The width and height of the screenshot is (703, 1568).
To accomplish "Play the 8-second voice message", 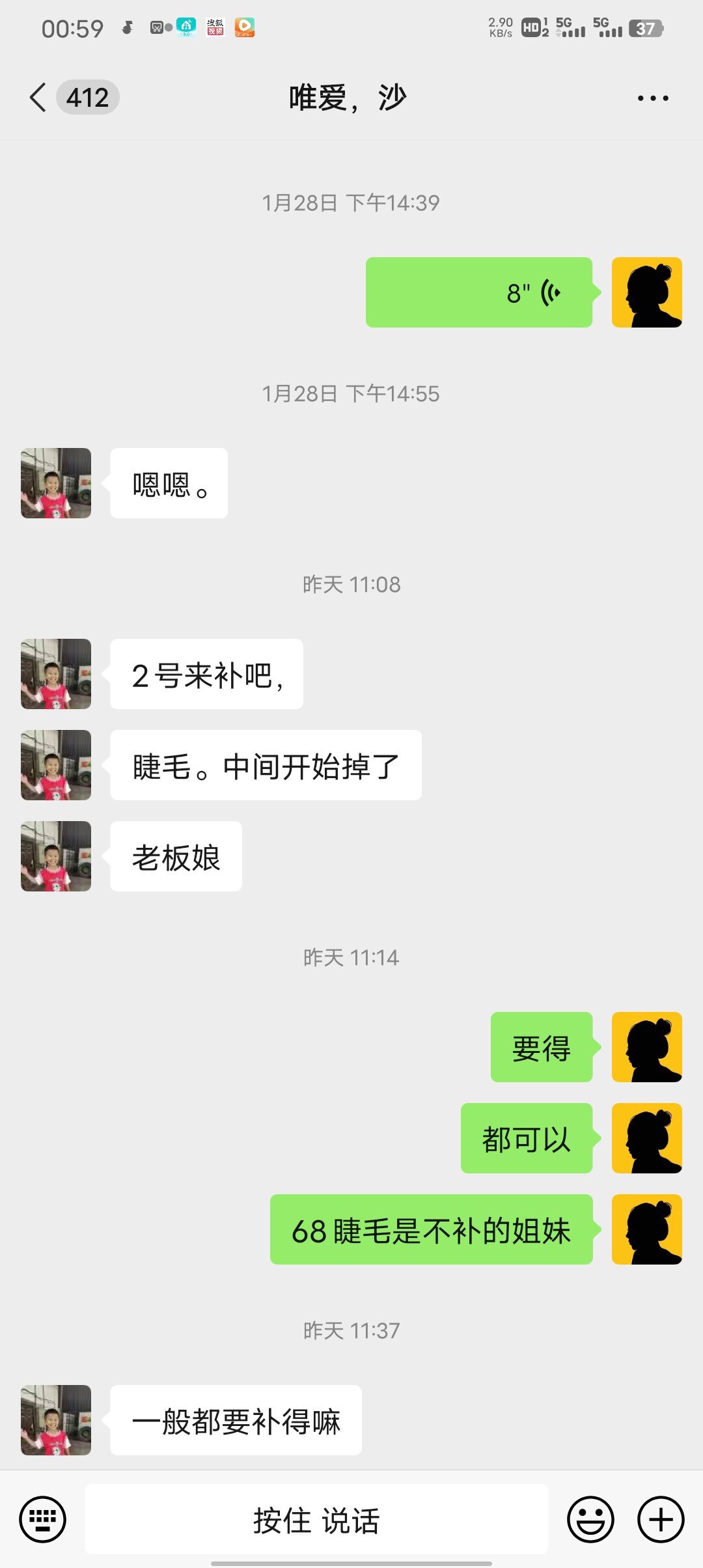I will (479, 292).
